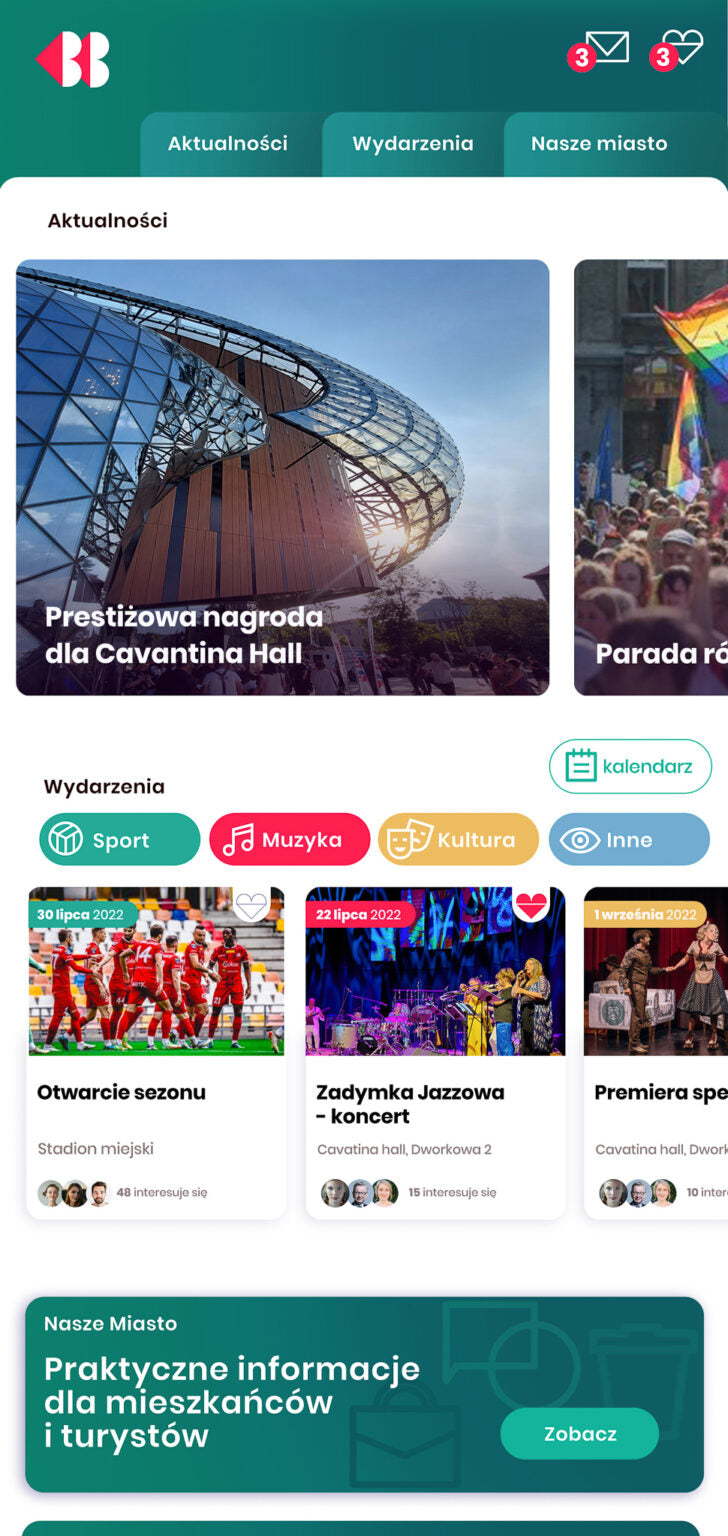The image size is (728, 1536).
Task: Open the messages envelope icon
Action: point(606,48)
